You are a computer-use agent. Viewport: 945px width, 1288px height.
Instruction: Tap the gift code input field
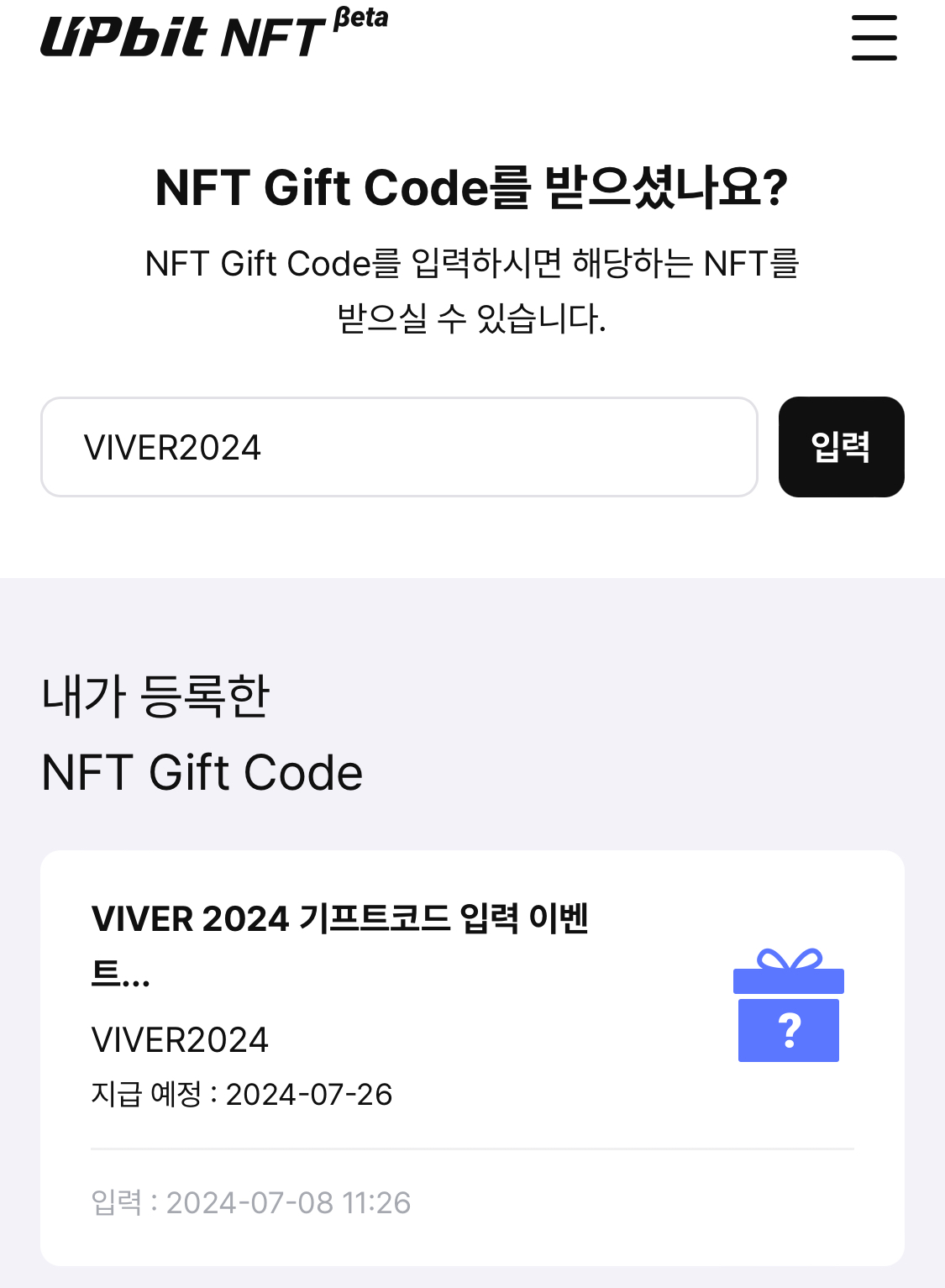point(399,447)
